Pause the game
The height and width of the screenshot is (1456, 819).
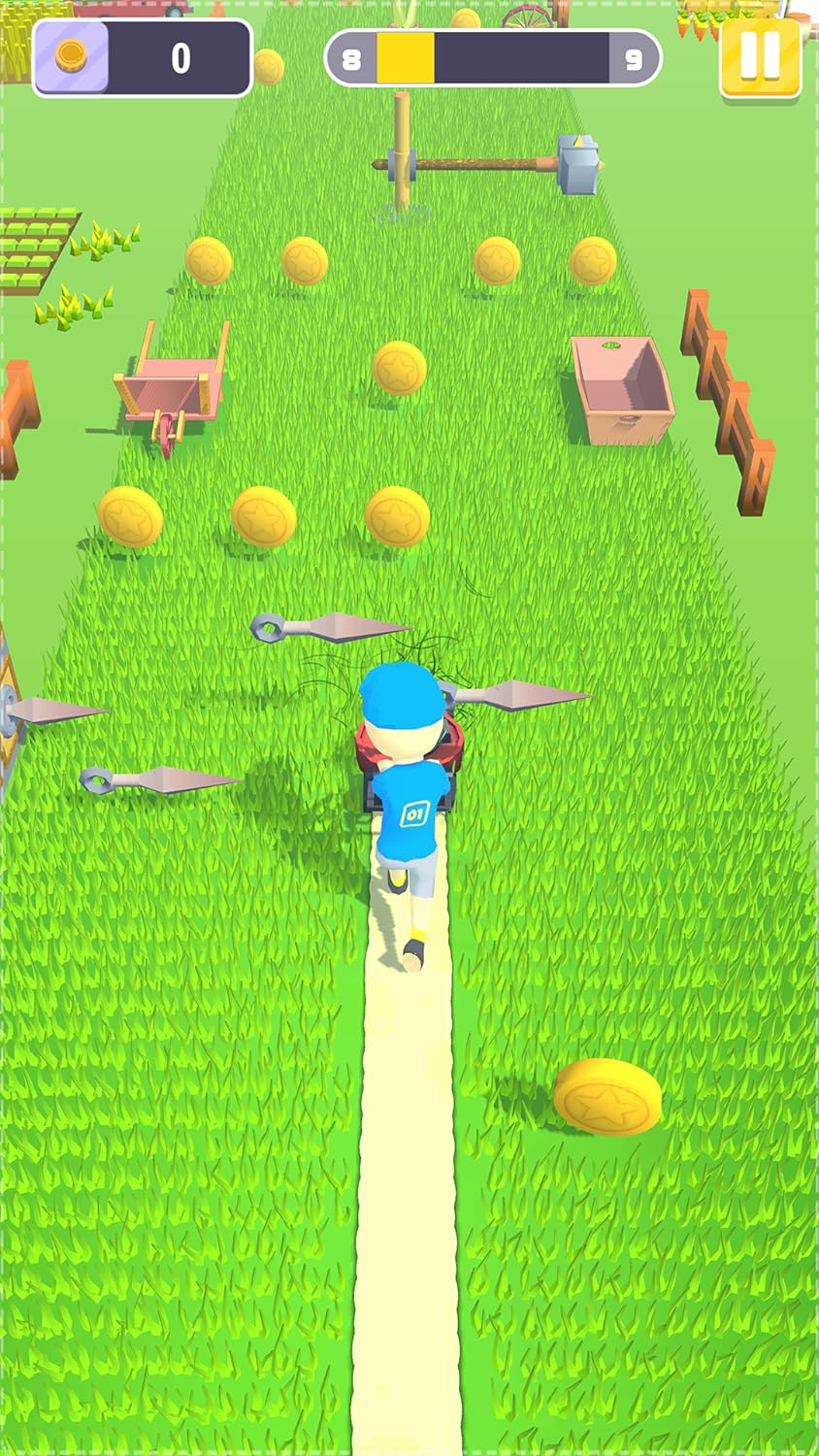[x=760, y=56]
